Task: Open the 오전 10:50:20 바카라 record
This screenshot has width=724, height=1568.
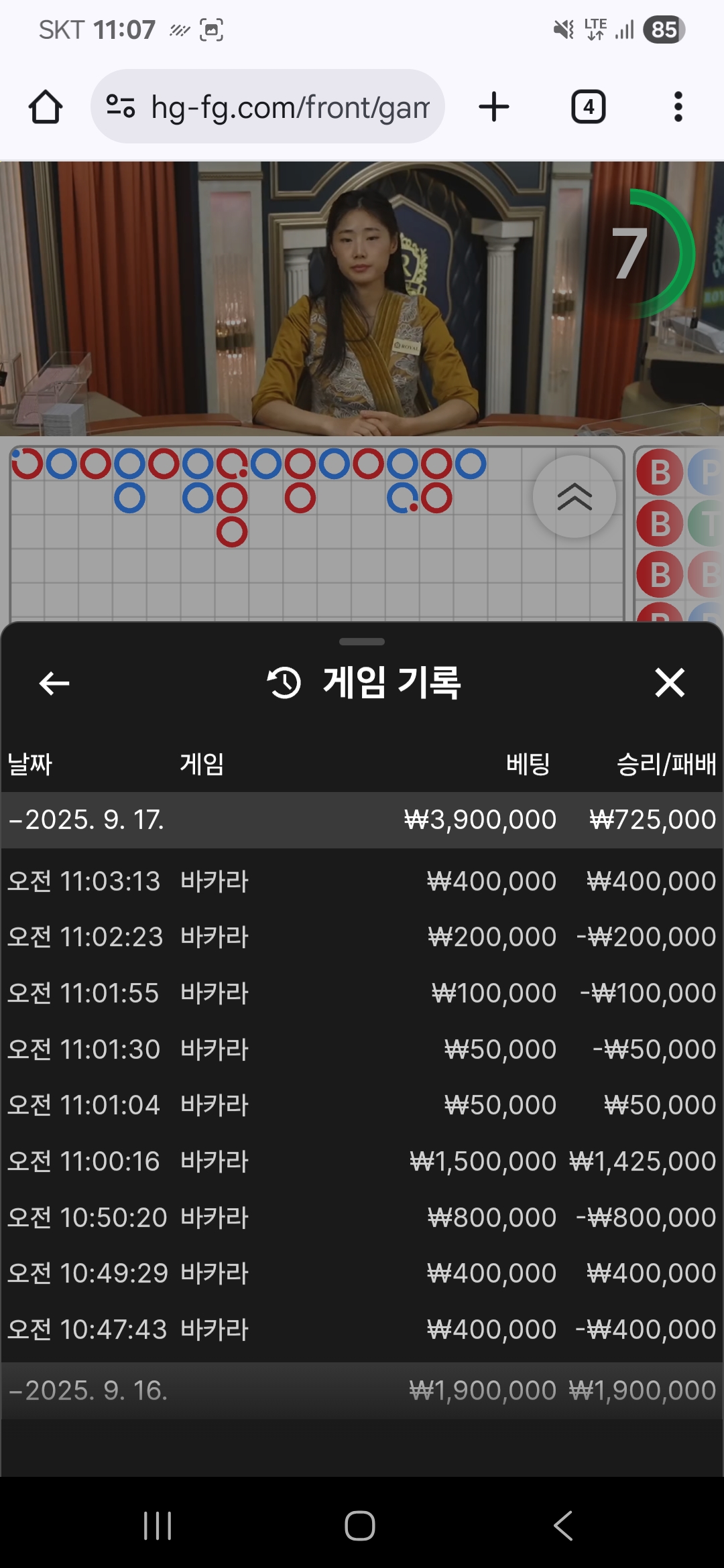Action: point(362,1218)
